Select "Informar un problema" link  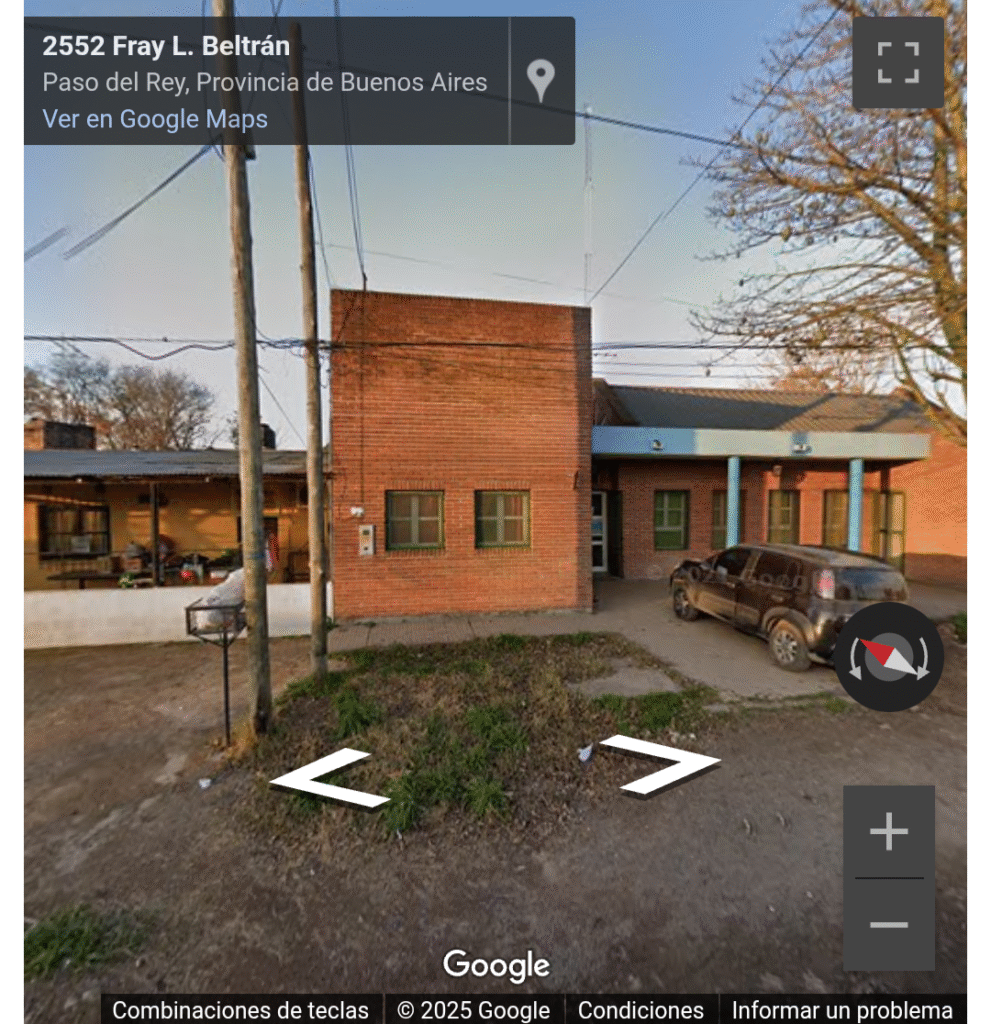tap(842, 1010)
